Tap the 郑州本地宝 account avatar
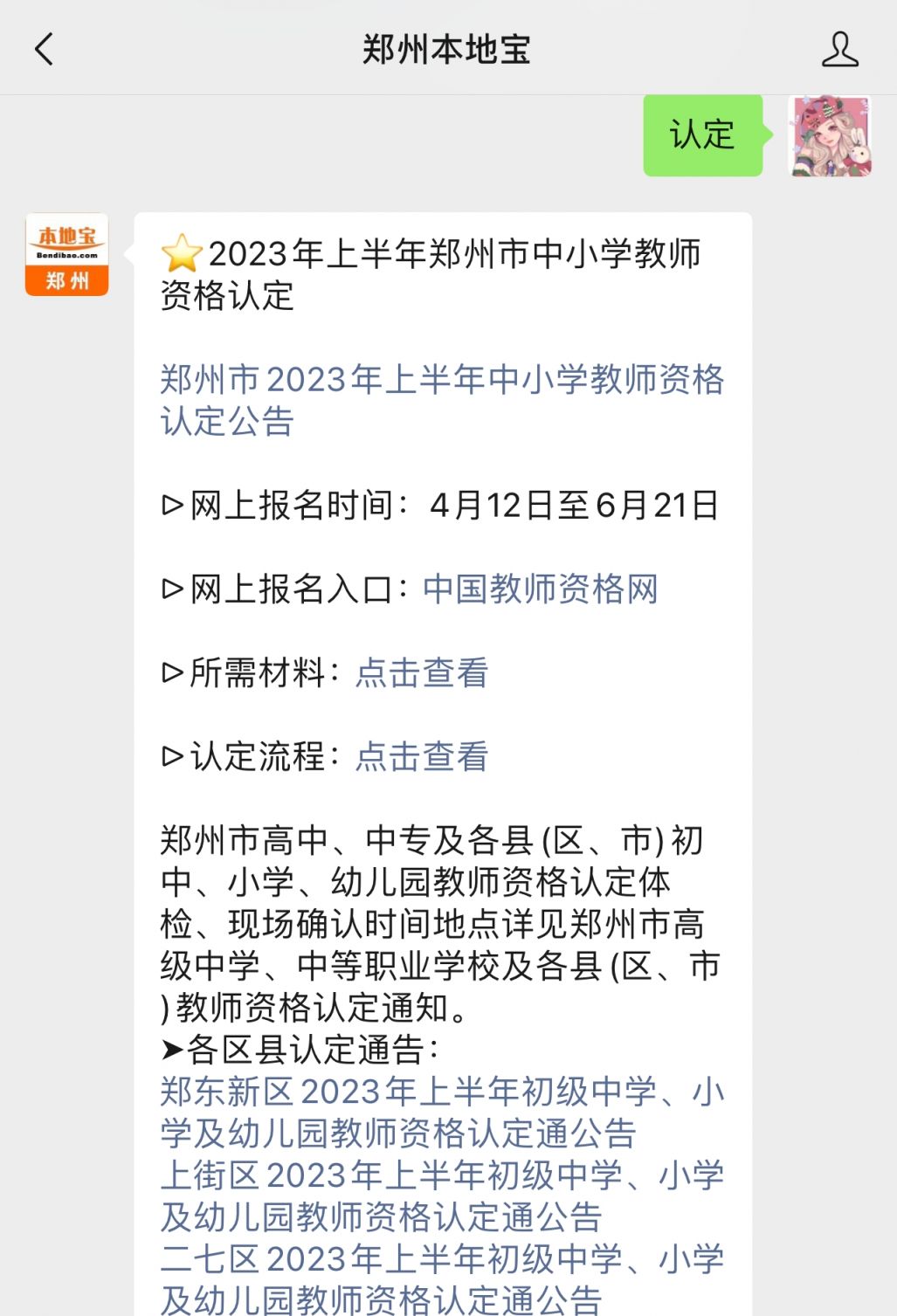The height and width of the screenshot is (1316, 897). click(67, 254)
